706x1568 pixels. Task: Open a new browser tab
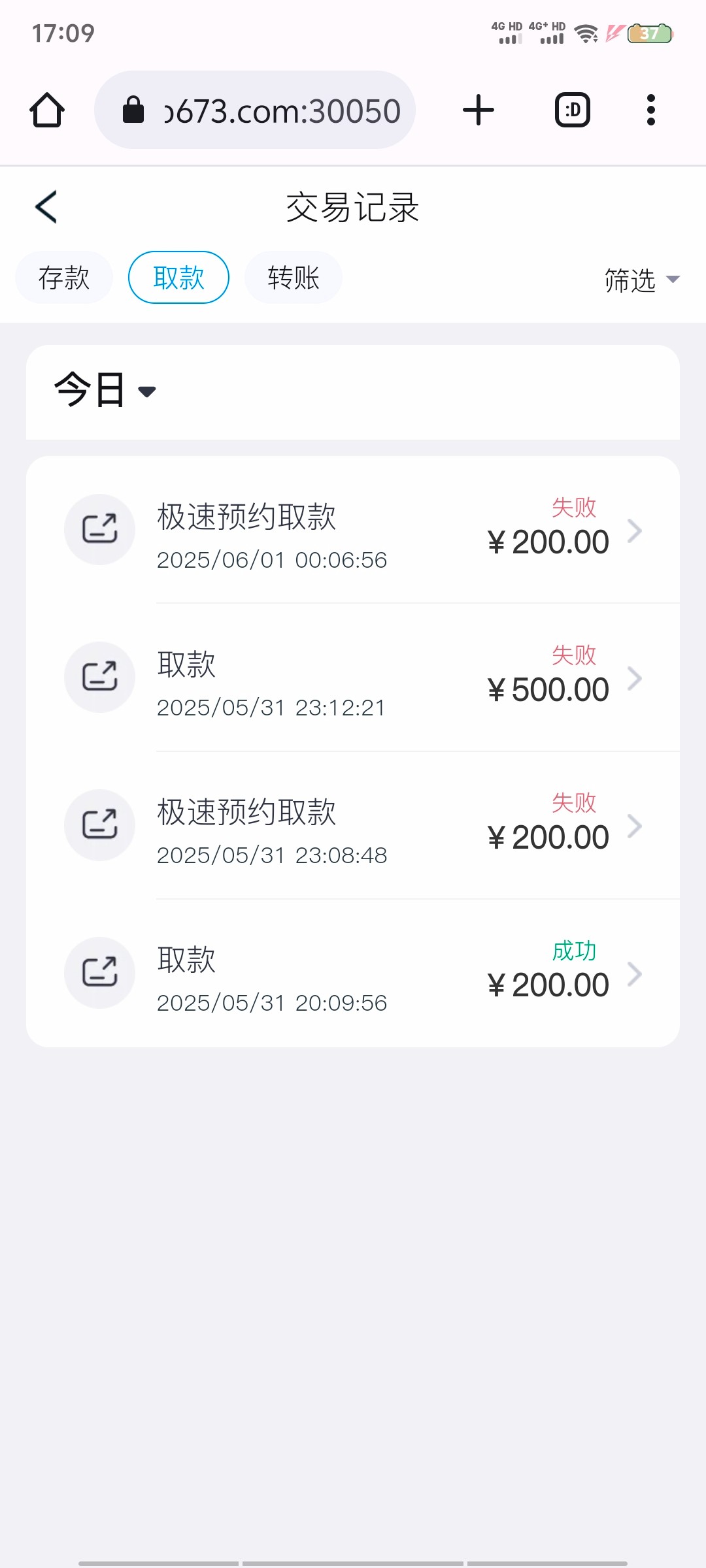479,110
